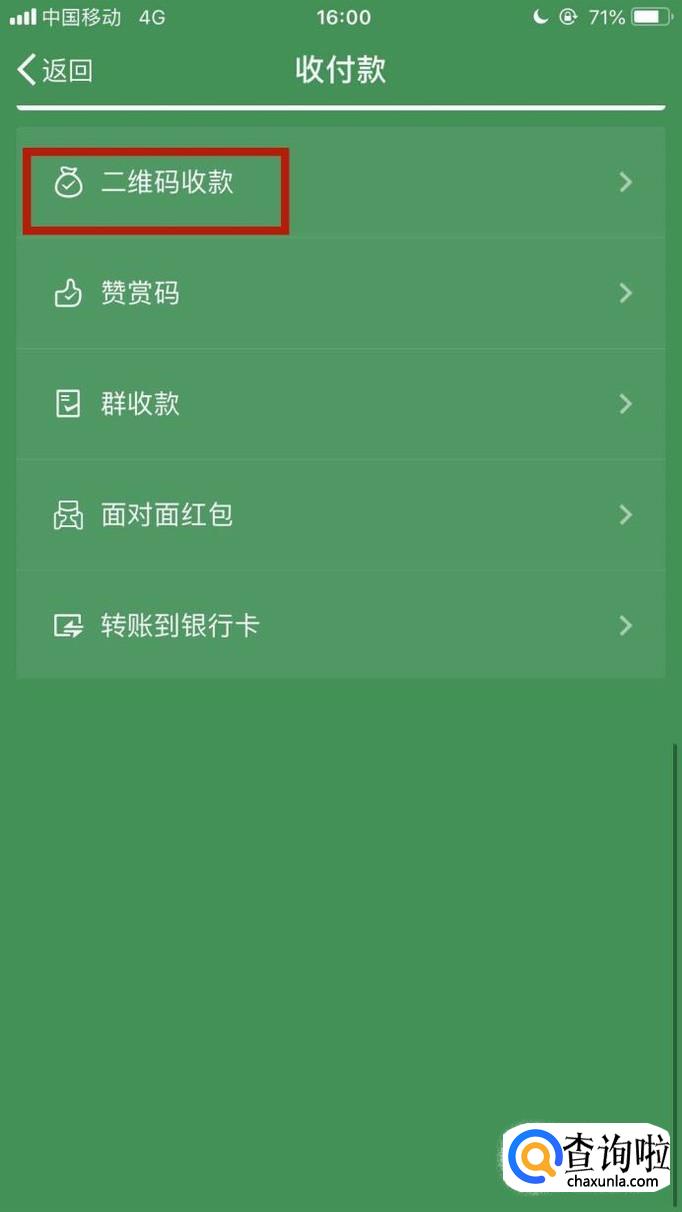Open 二维码收款 to receive payment
Viewport: 682px width, 1212px height.
coord(340,182)
